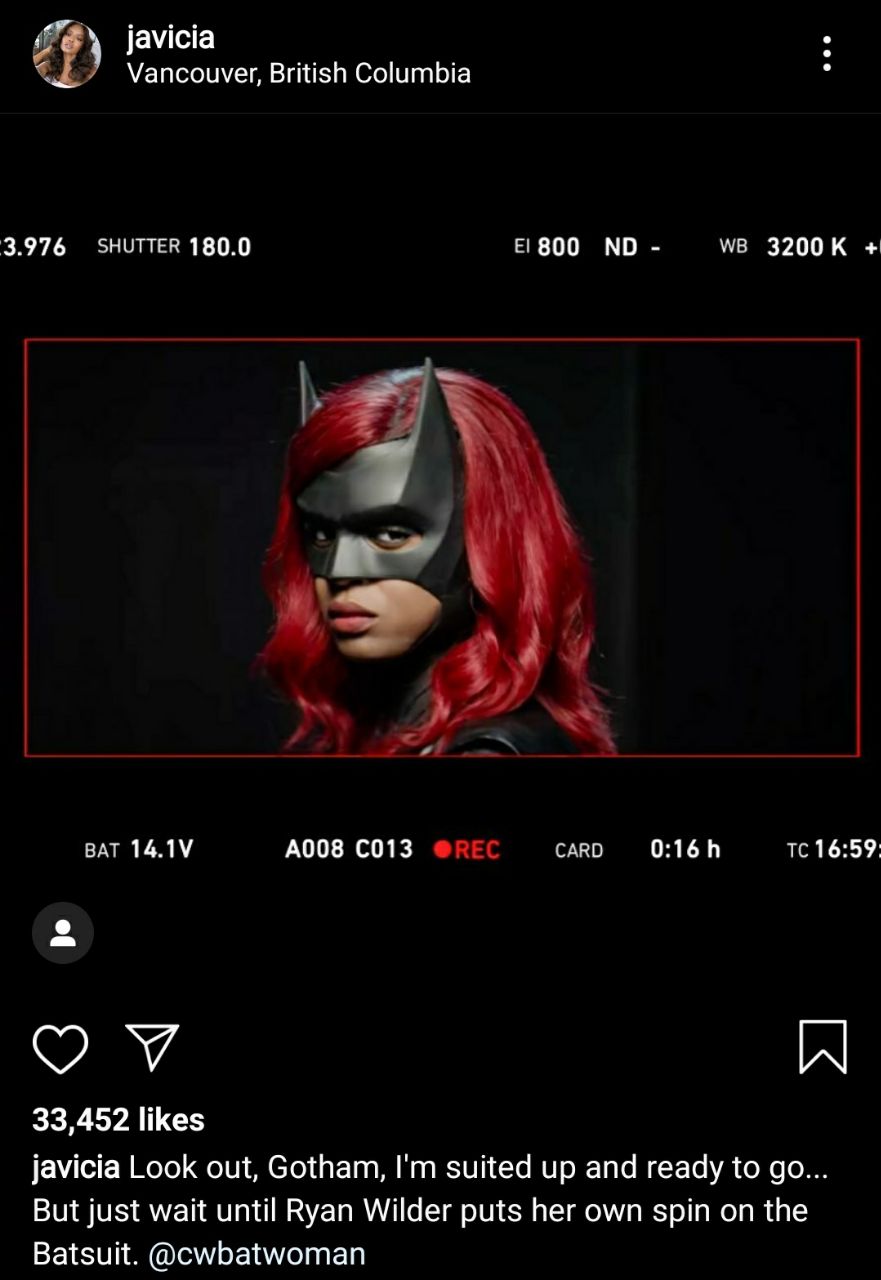Like the post with the heart icon
This screenshot has height=1280, width=881.
pos(61,1047)
